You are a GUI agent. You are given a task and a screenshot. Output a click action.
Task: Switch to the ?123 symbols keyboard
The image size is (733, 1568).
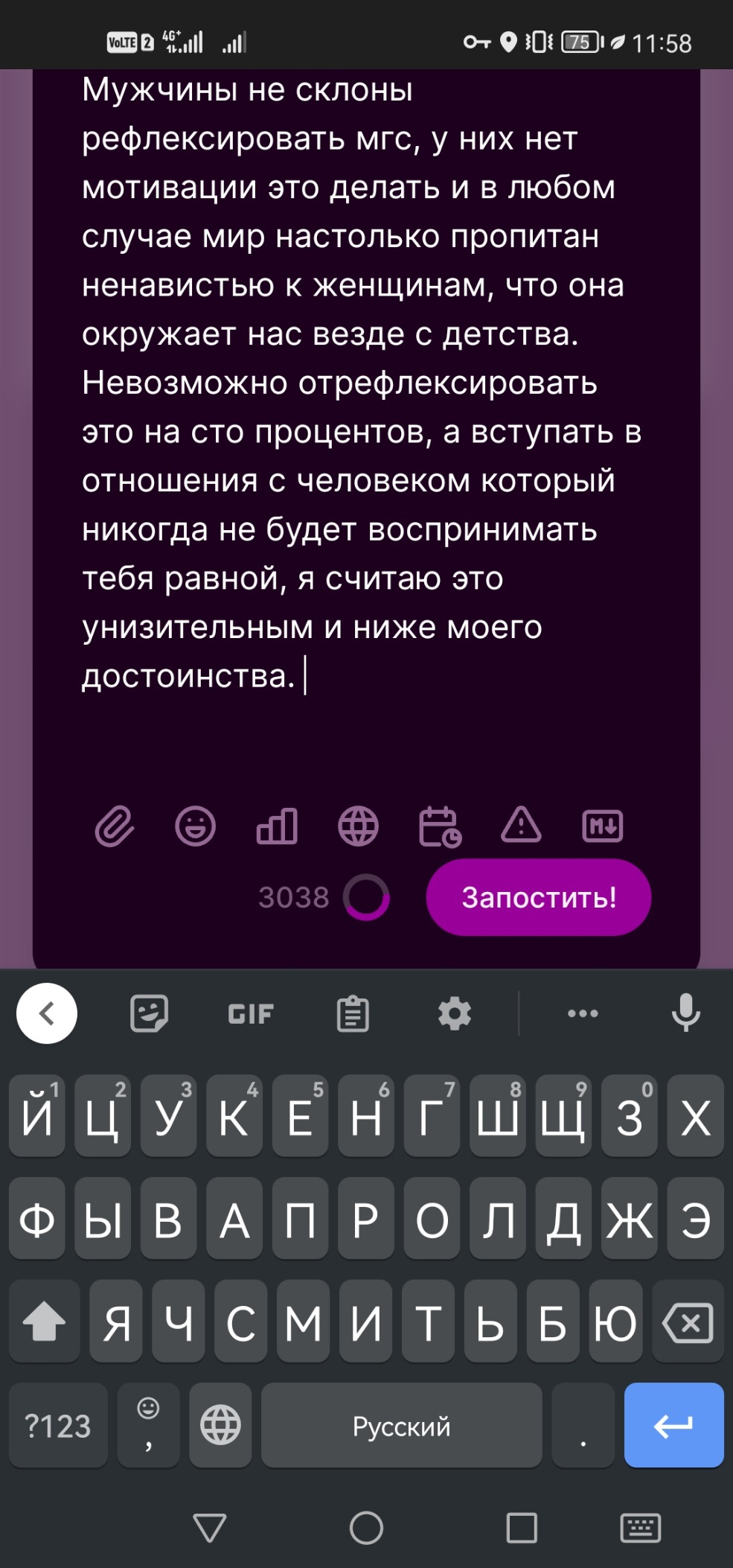[x=58, y=1426]
